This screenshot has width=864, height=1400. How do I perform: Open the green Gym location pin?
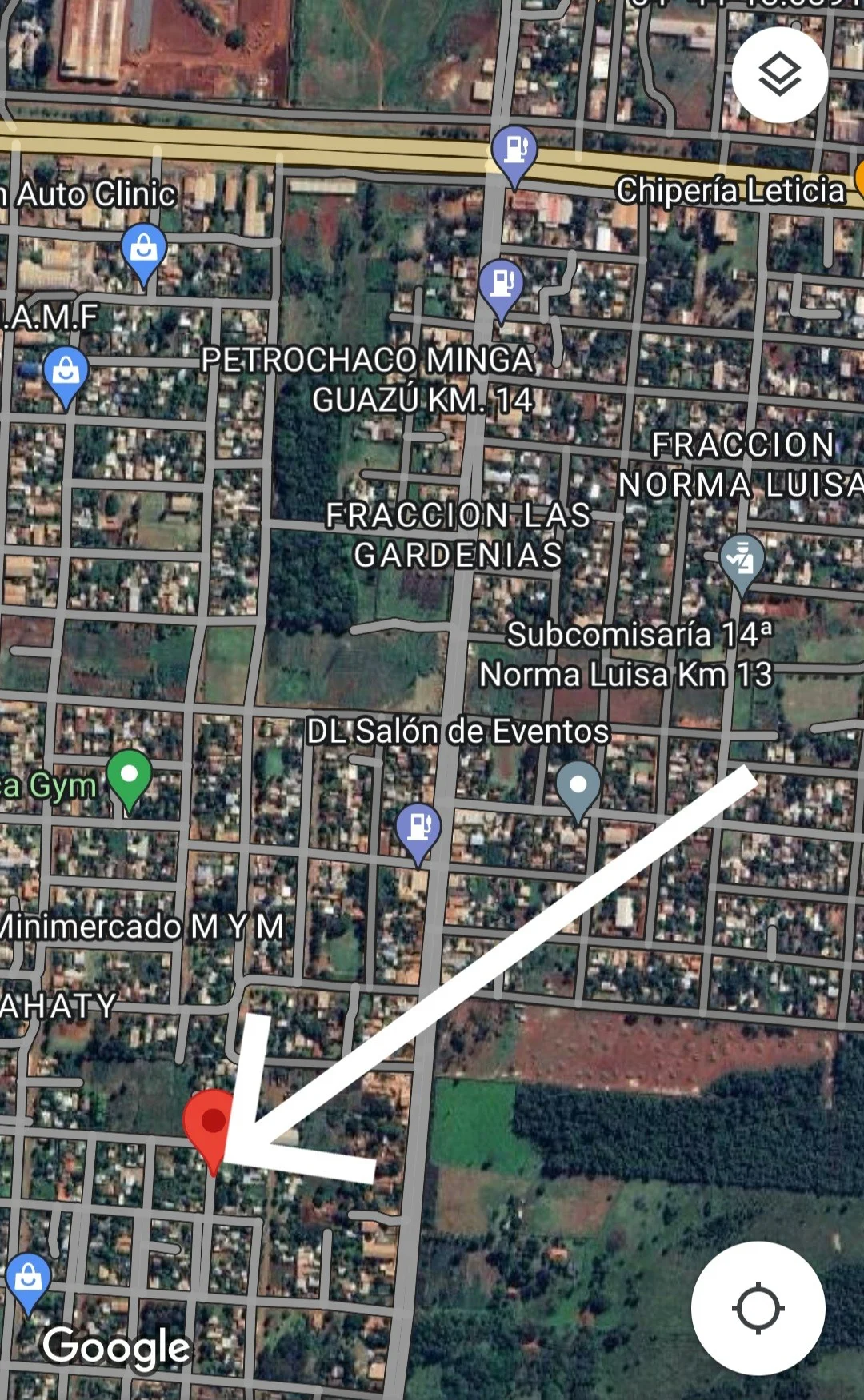pyautogui.click(x=129, y=776)
